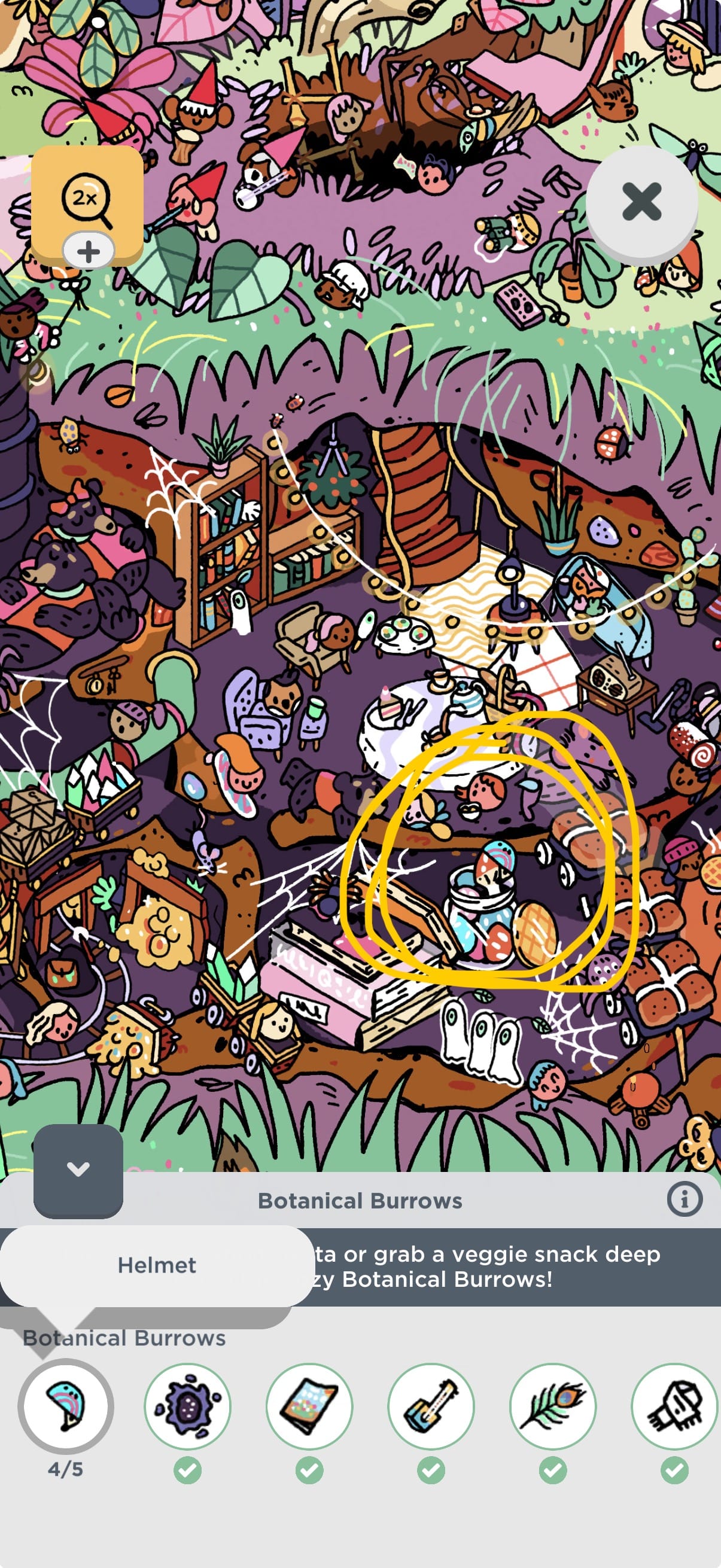Select the purple splat item
This screenshot has height=1568, width=721.
(187, 1406)
